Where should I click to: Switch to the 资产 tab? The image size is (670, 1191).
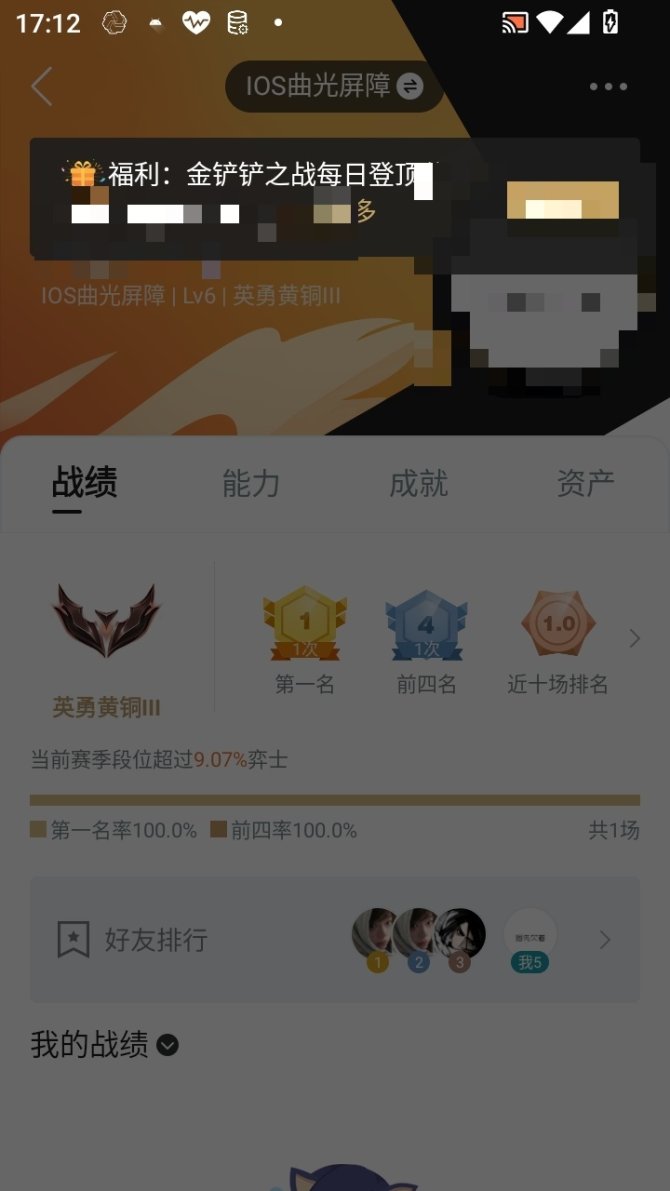coord(585,483)
